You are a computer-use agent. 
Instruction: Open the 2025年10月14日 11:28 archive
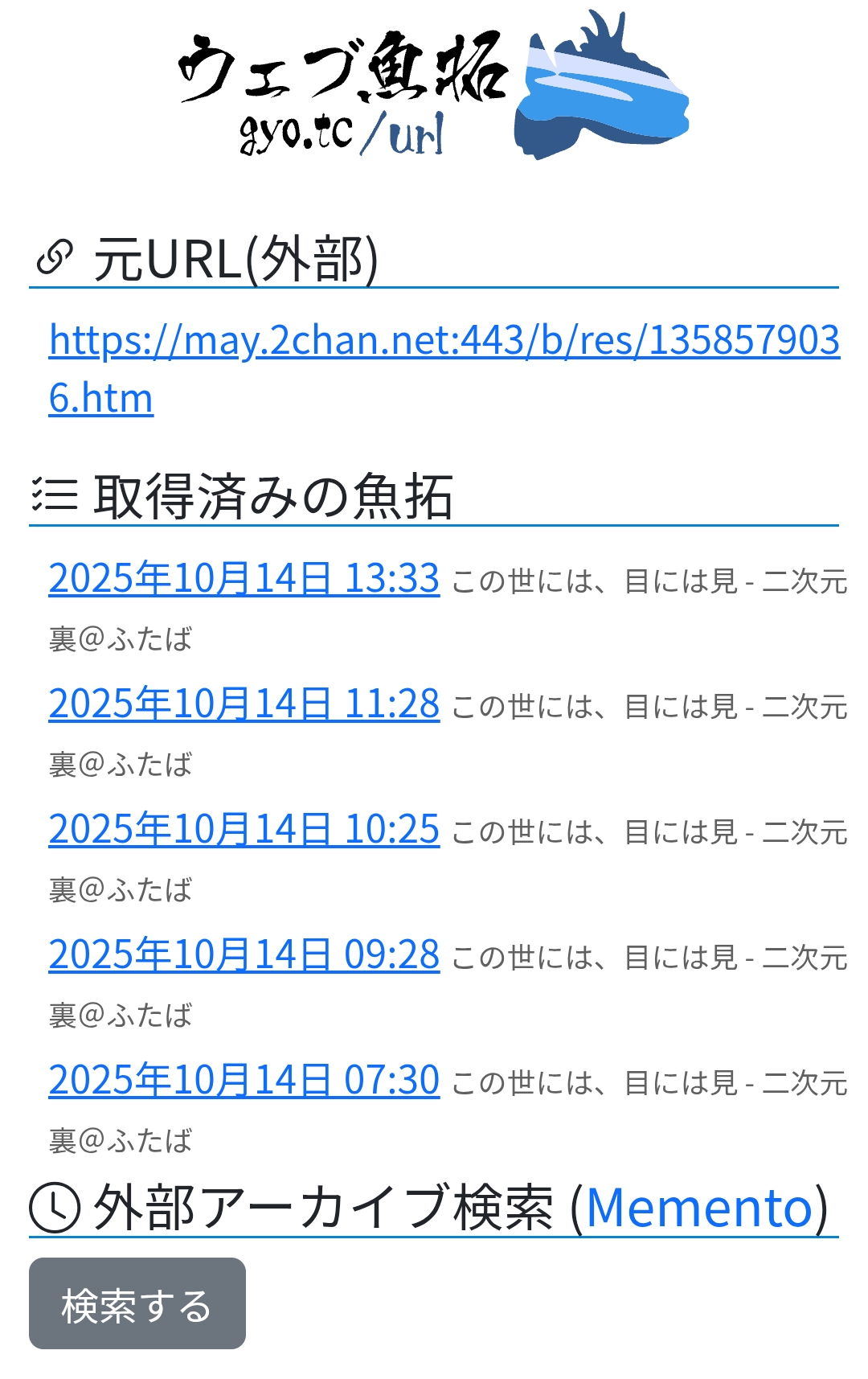tap(244, 704)
